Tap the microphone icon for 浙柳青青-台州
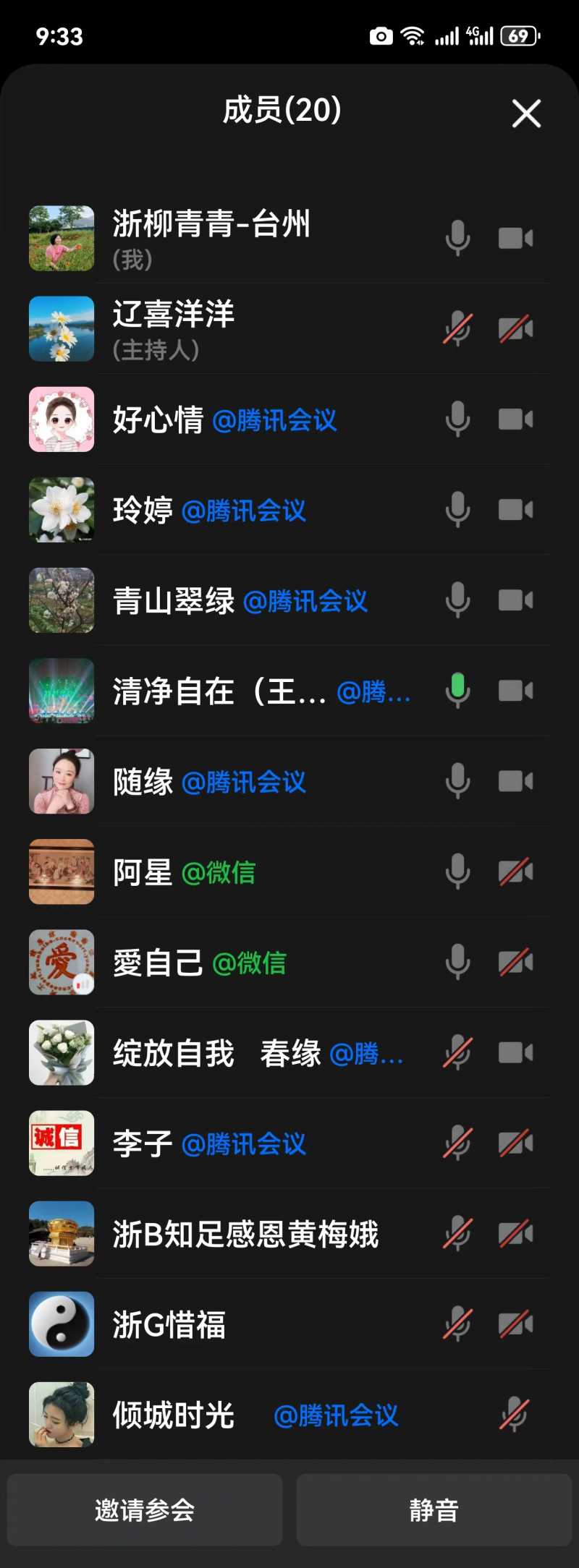The height and width of the screenshot is (1568, 579). click(x=457, y=238)
